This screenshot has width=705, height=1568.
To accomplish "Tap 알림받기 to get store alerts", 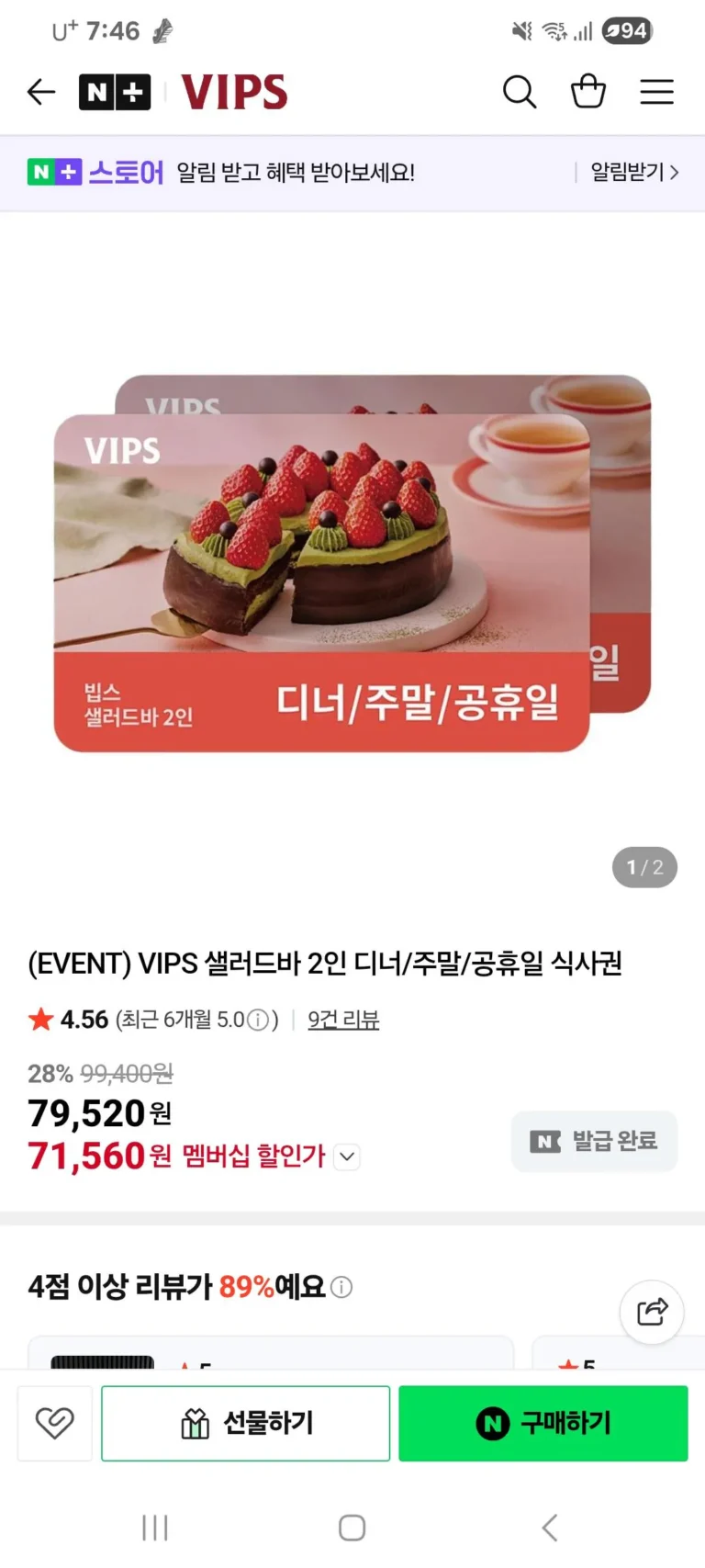I will point(633,172).
